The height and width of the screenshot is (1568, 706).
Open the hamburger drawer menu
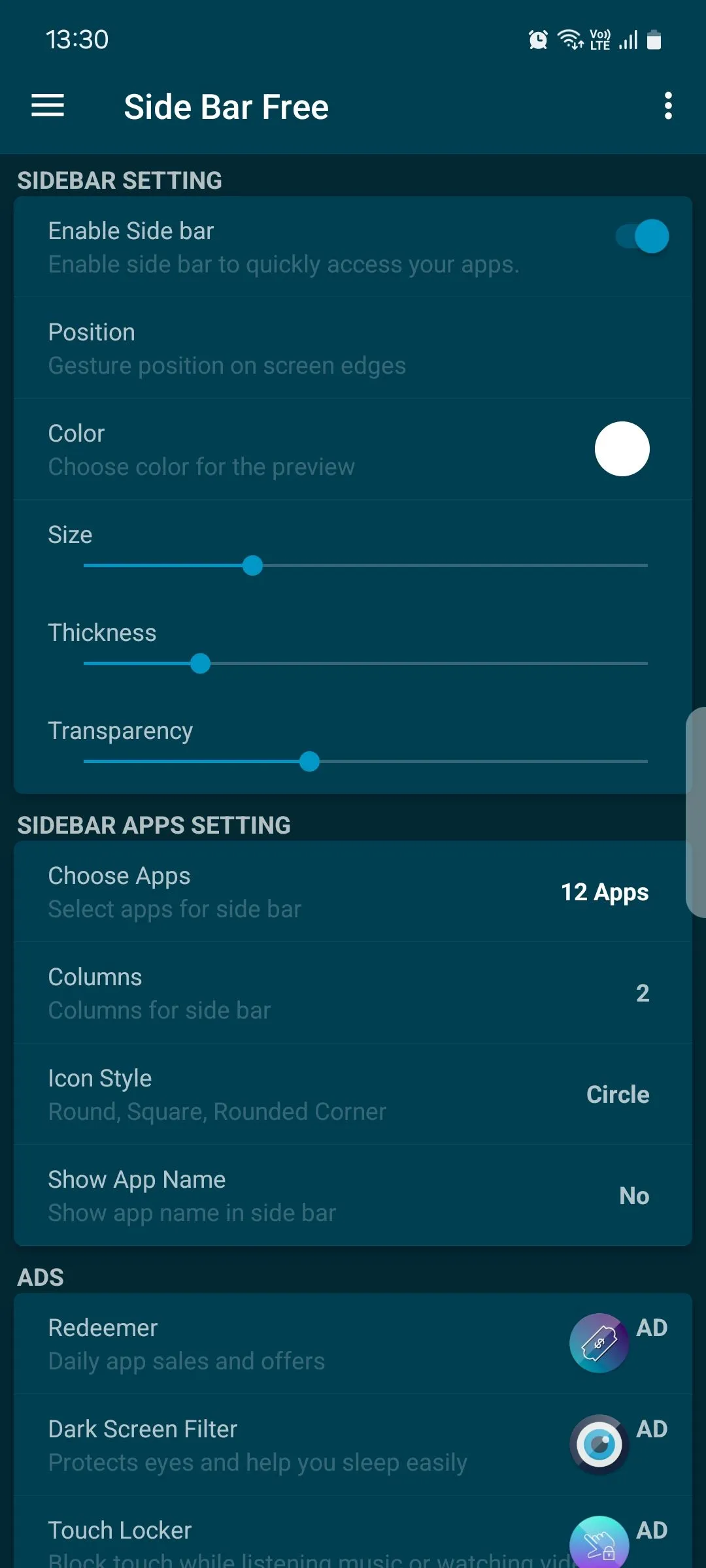pos(48,106)
